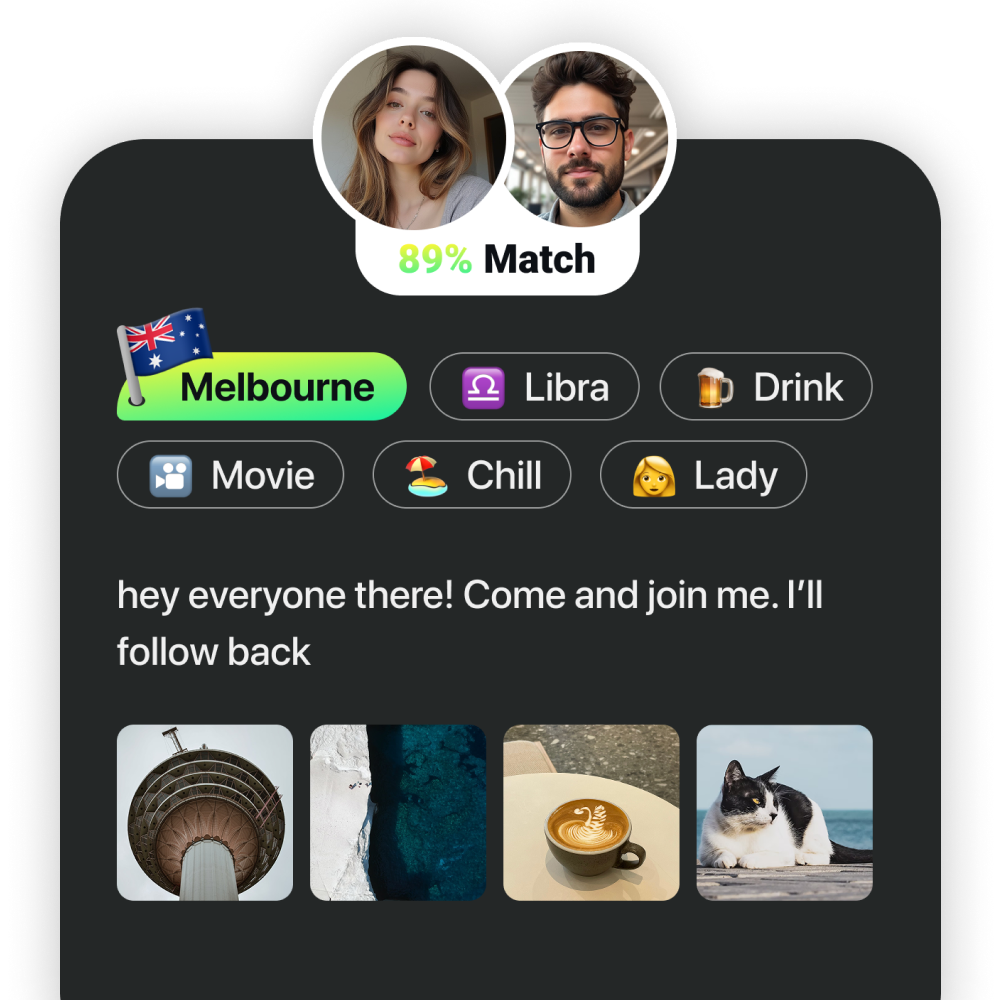This screenshot has height=1000, width=1000.
Task: Select the Drink interest chip
Action: 766,387
